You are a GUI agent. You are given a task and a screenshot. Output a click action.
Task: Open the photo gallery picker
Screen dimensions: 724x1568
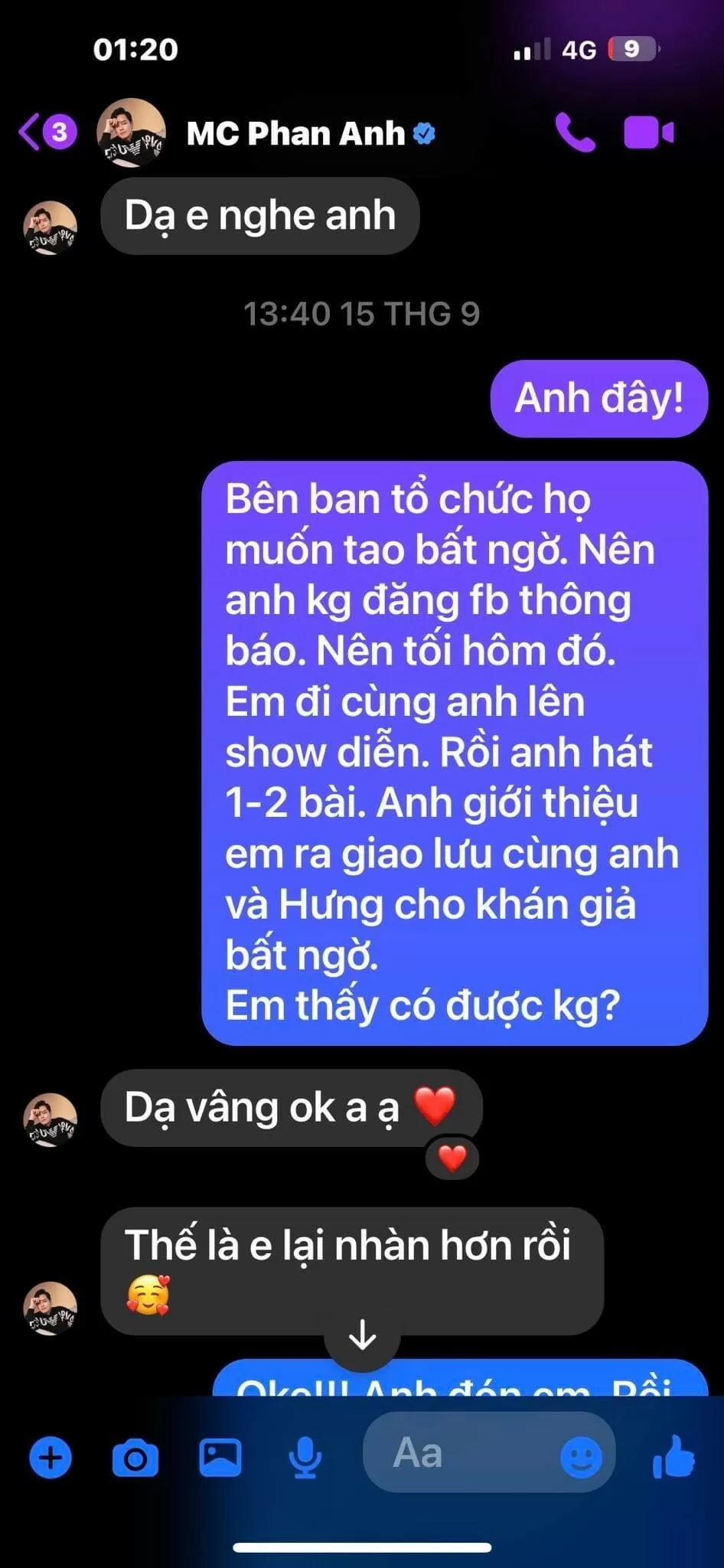click(220, 1458)
